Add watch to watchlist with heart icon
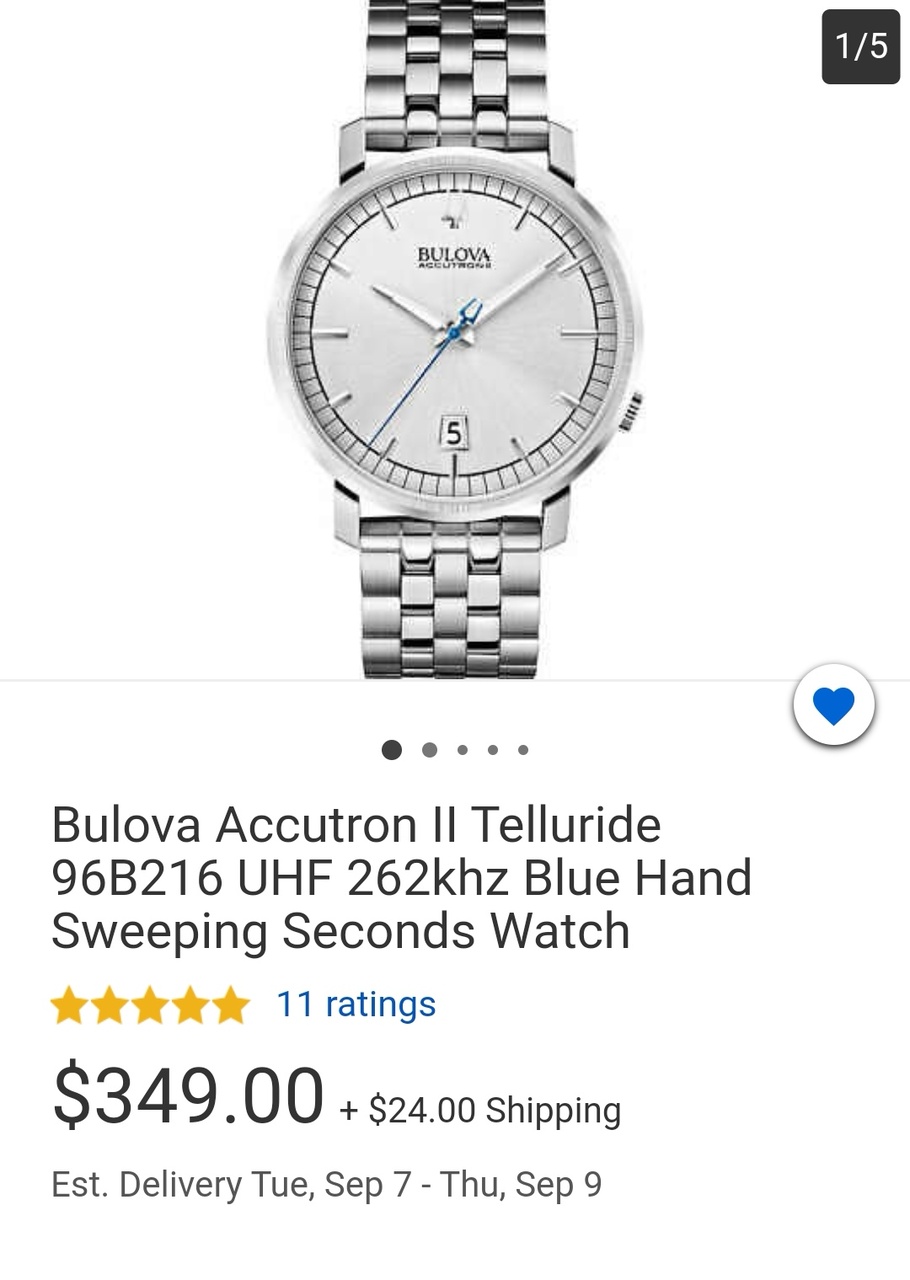Screen dimensions: 910x1280 point(834,706)
